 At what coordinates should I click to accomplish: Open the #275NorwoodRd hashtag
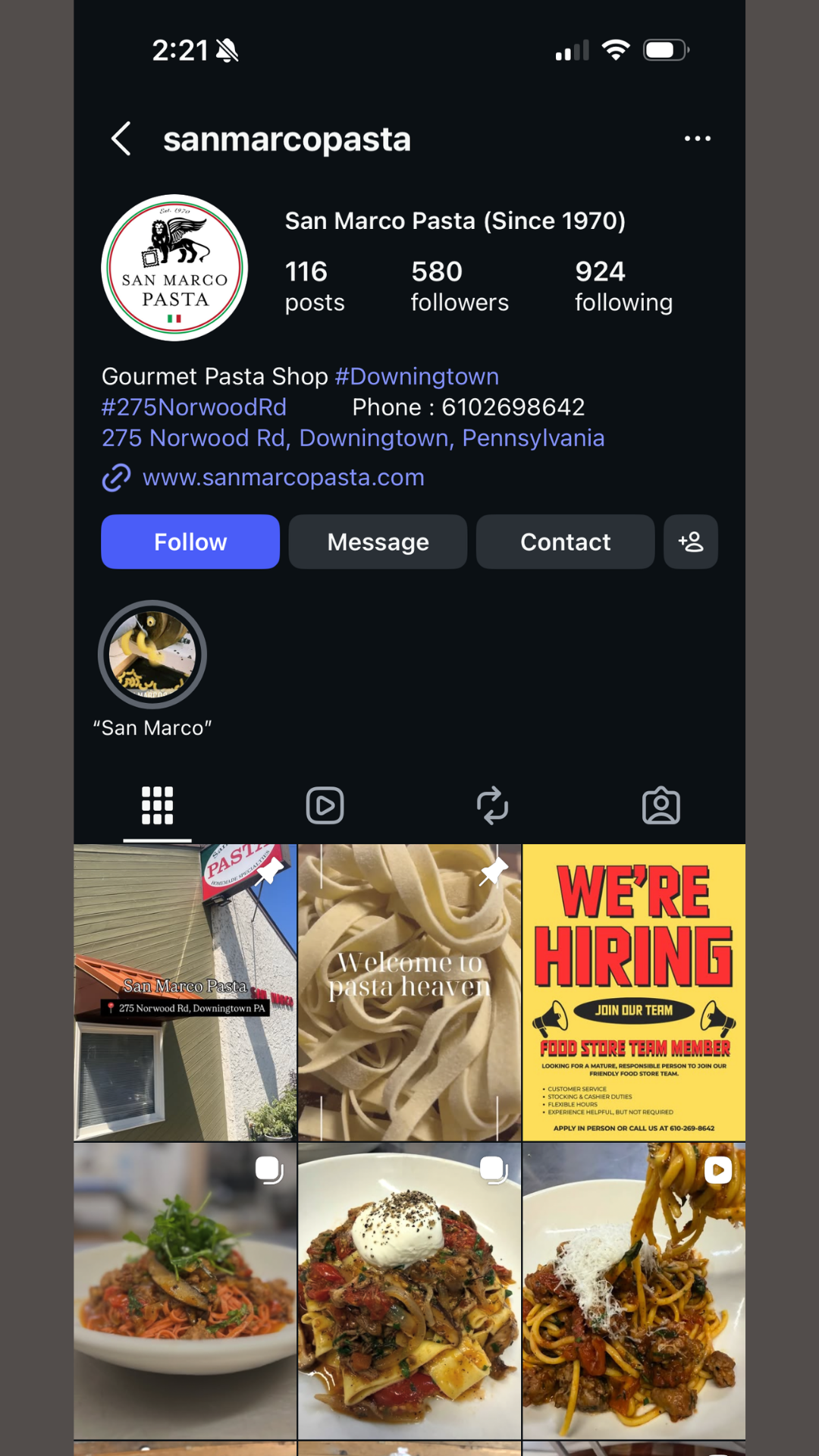point(194,407)
